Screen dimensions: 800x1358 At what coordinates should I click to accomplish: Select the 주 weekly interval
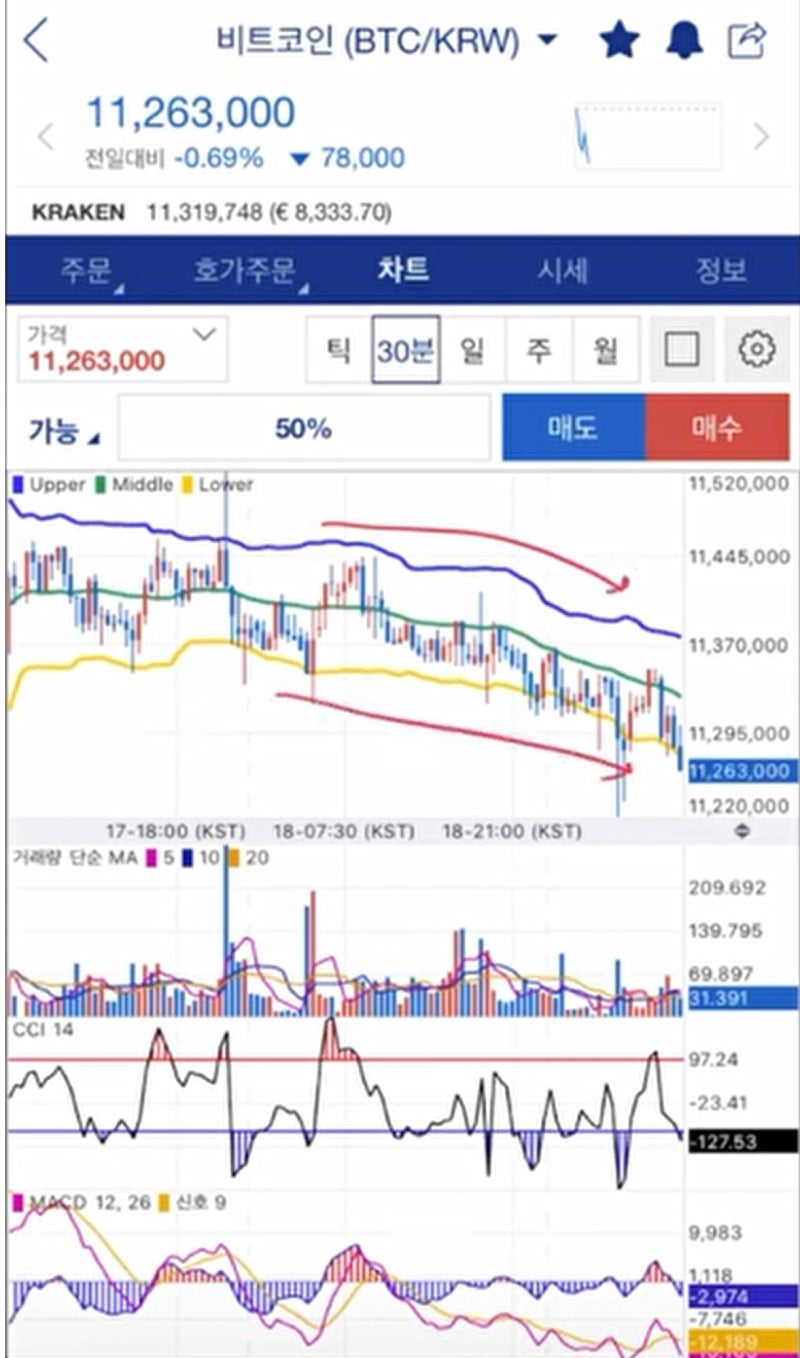point(539,349)
